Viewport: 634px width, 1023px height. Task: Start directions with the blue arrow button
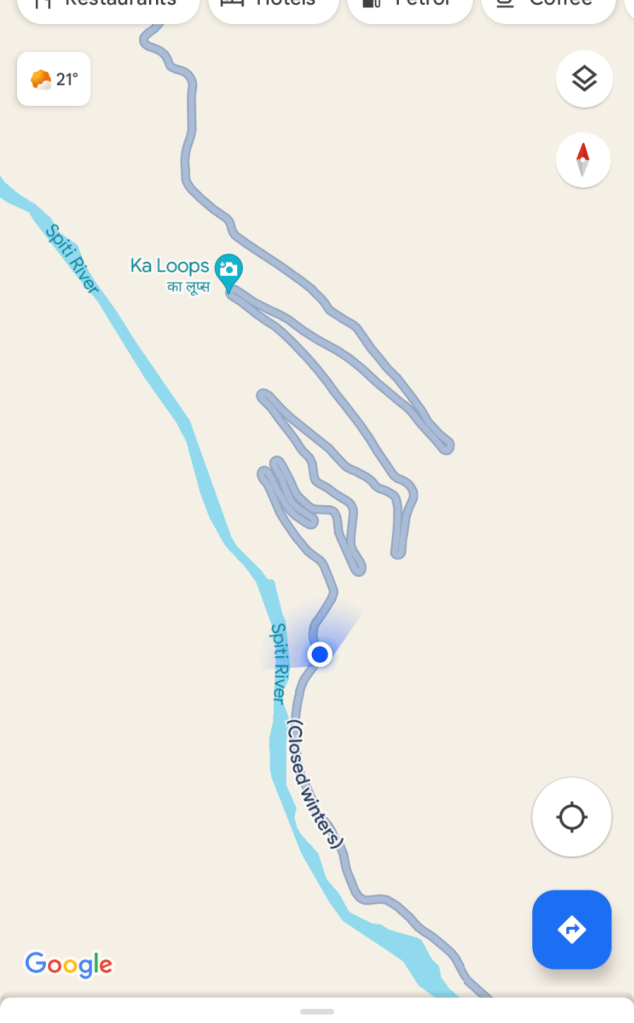tap(571, 929)
